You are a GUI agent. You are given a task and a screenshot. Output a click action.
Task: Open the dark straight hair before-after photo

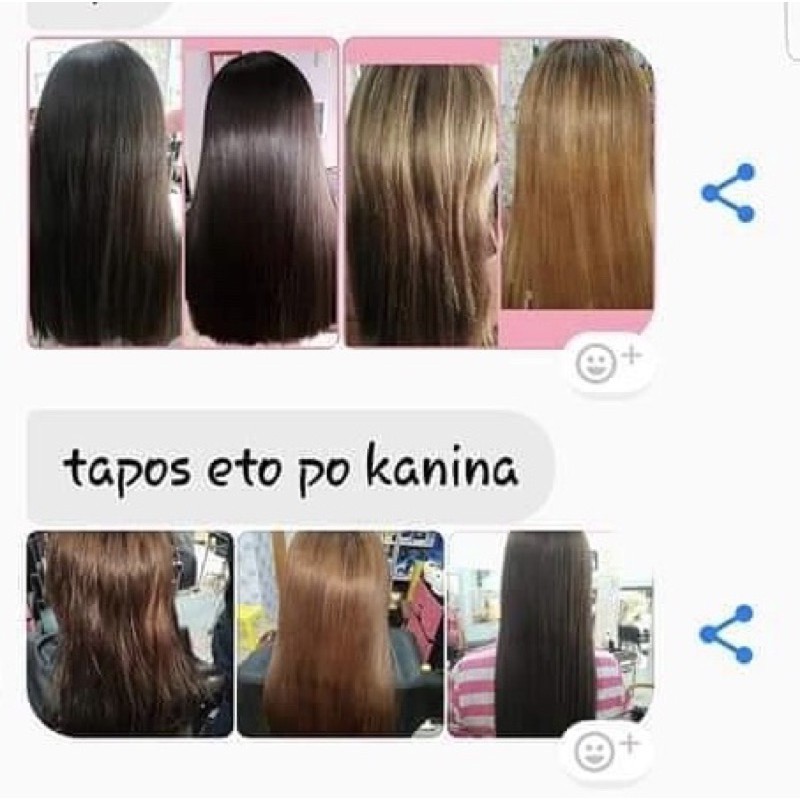[x=183, y=193]
